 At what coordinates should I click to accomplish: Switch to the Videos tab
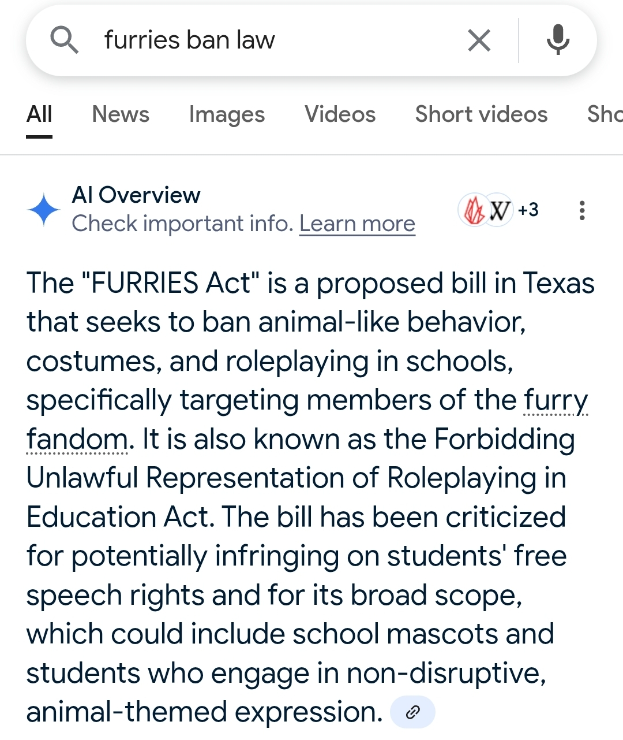coord(340,114)
